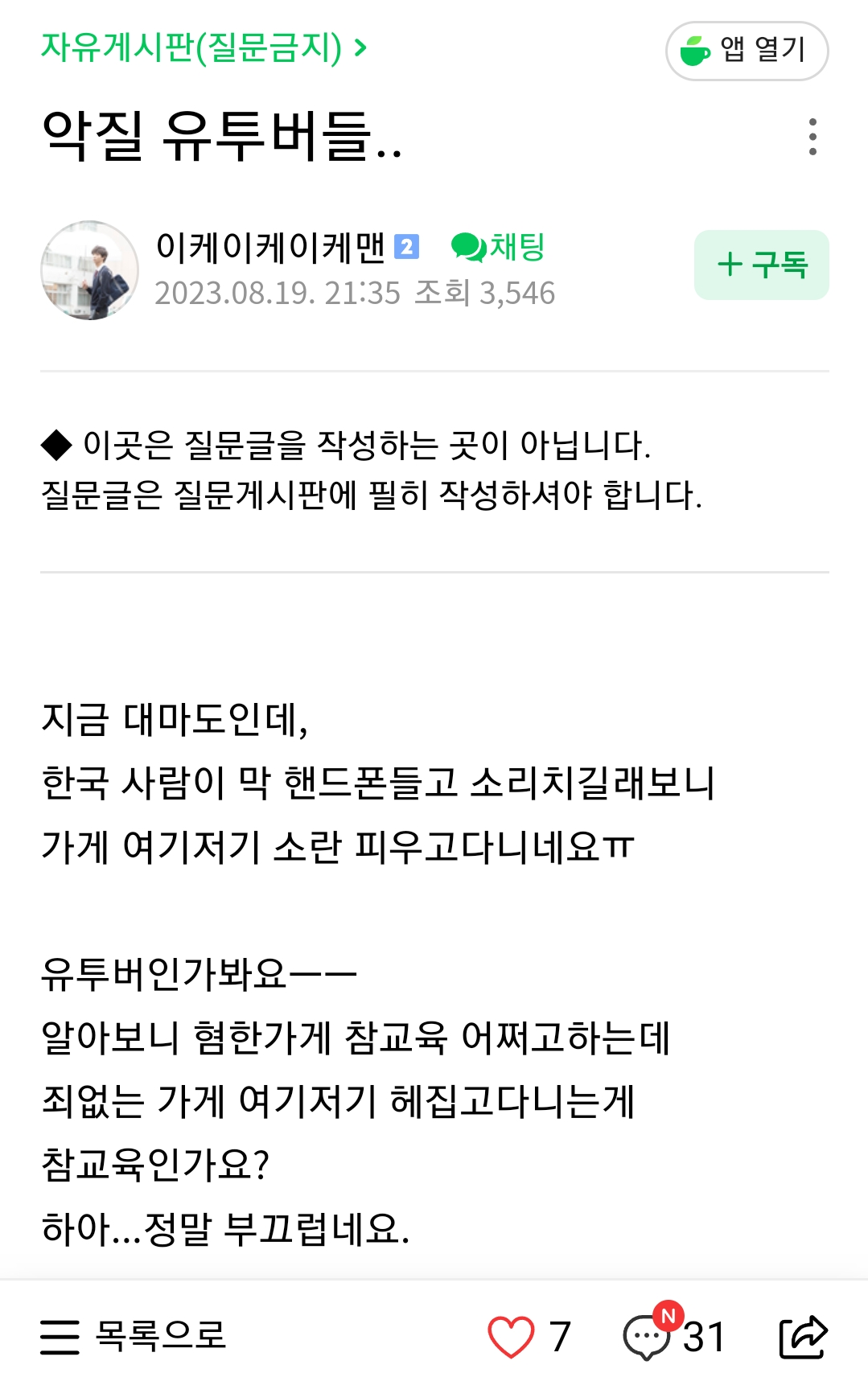Start a 채팅 with the author
The height and width of the screenshot is (1373, 868).
pos(499,247)
